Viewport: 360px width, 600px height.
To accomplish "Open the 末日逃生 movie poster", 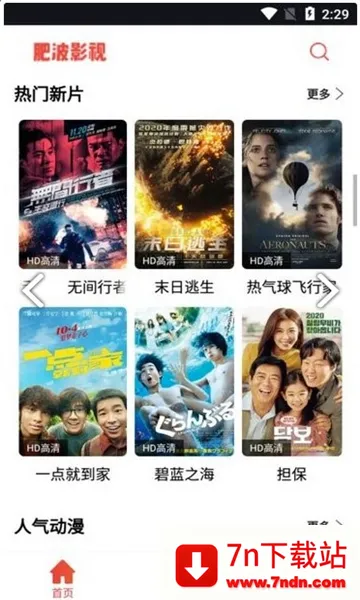I will pos(184,194).
